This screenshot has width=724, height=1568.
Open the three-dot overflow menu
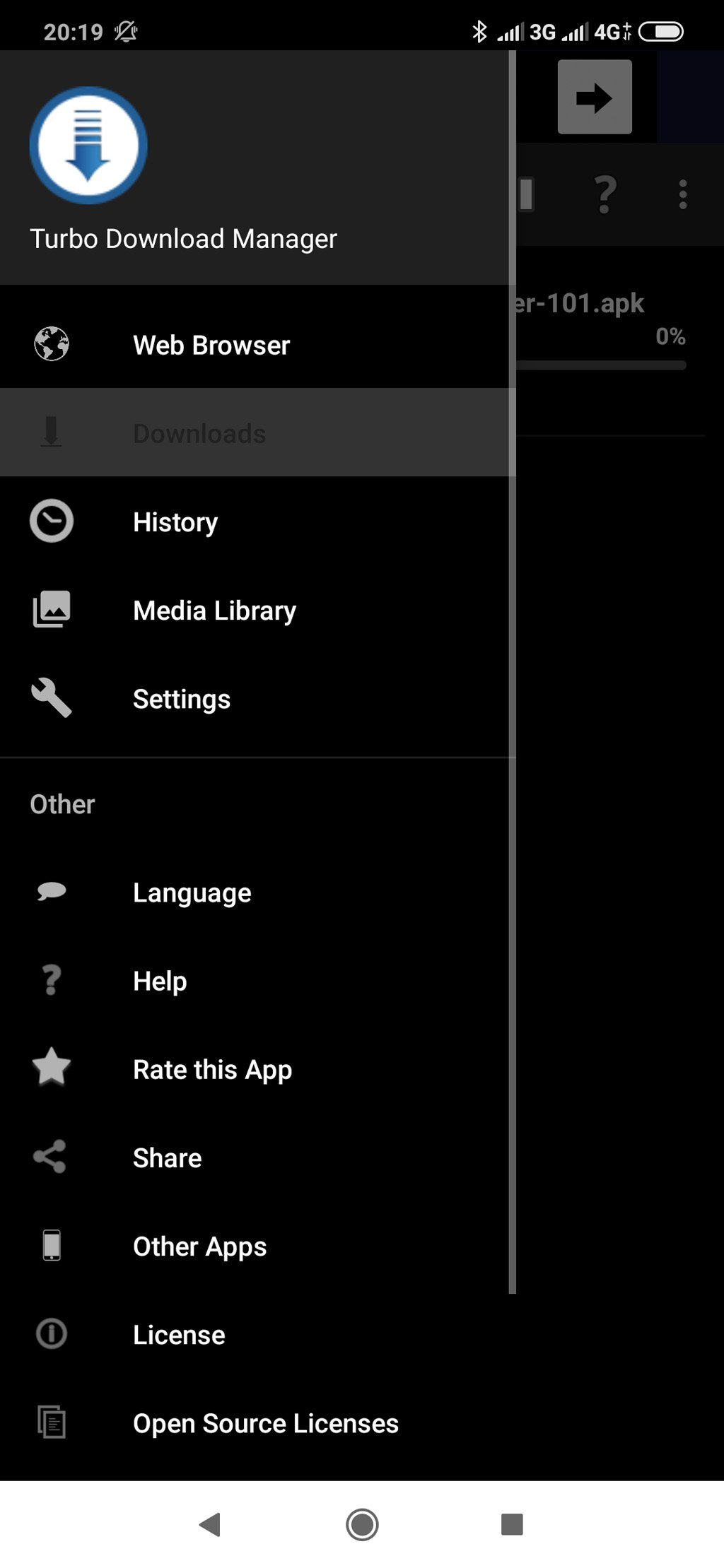683,194
